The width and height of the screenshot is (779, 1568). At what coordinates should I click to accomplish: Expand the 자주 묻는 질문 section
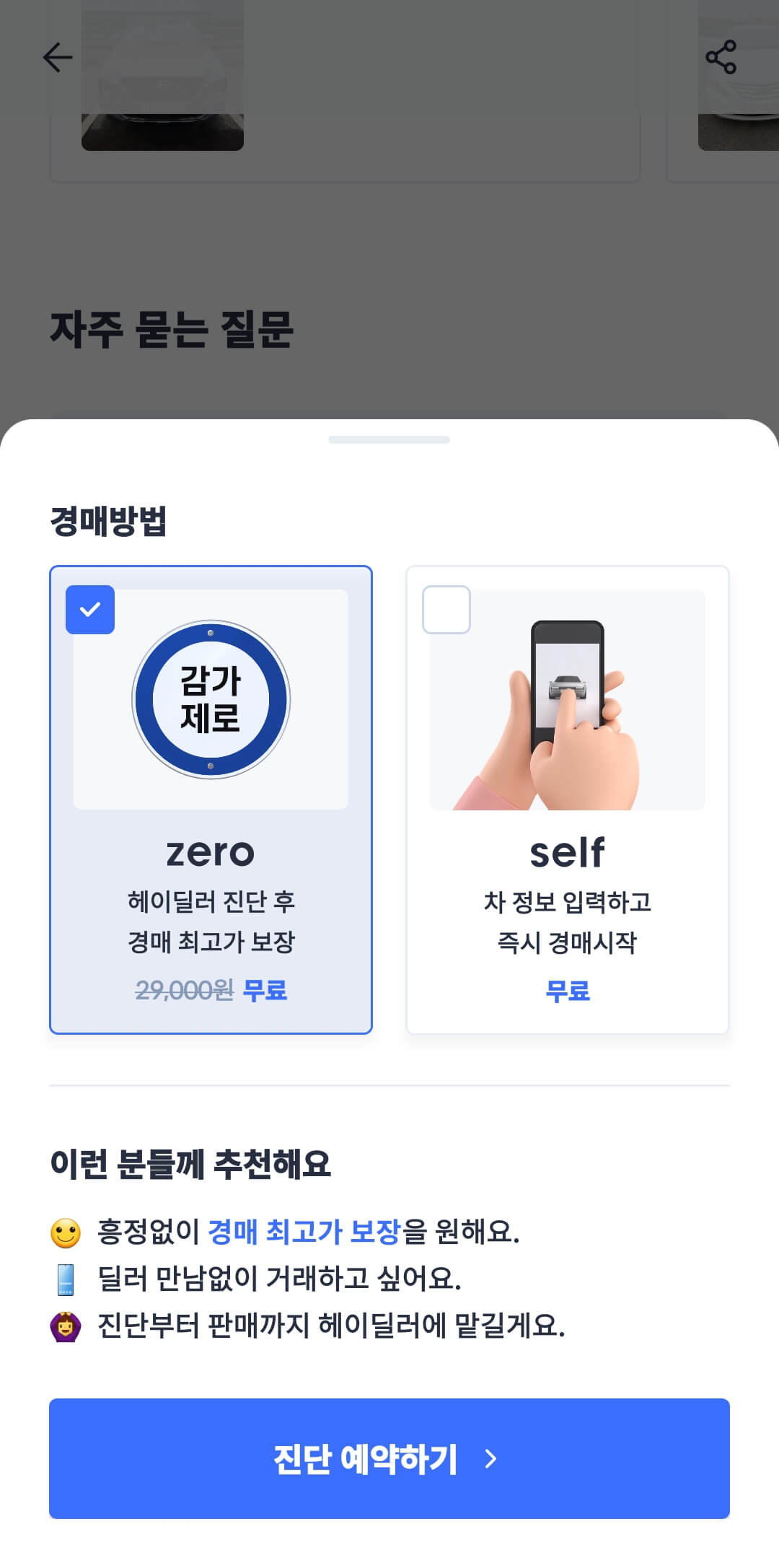pyautogui.click(x=173, y=329)
